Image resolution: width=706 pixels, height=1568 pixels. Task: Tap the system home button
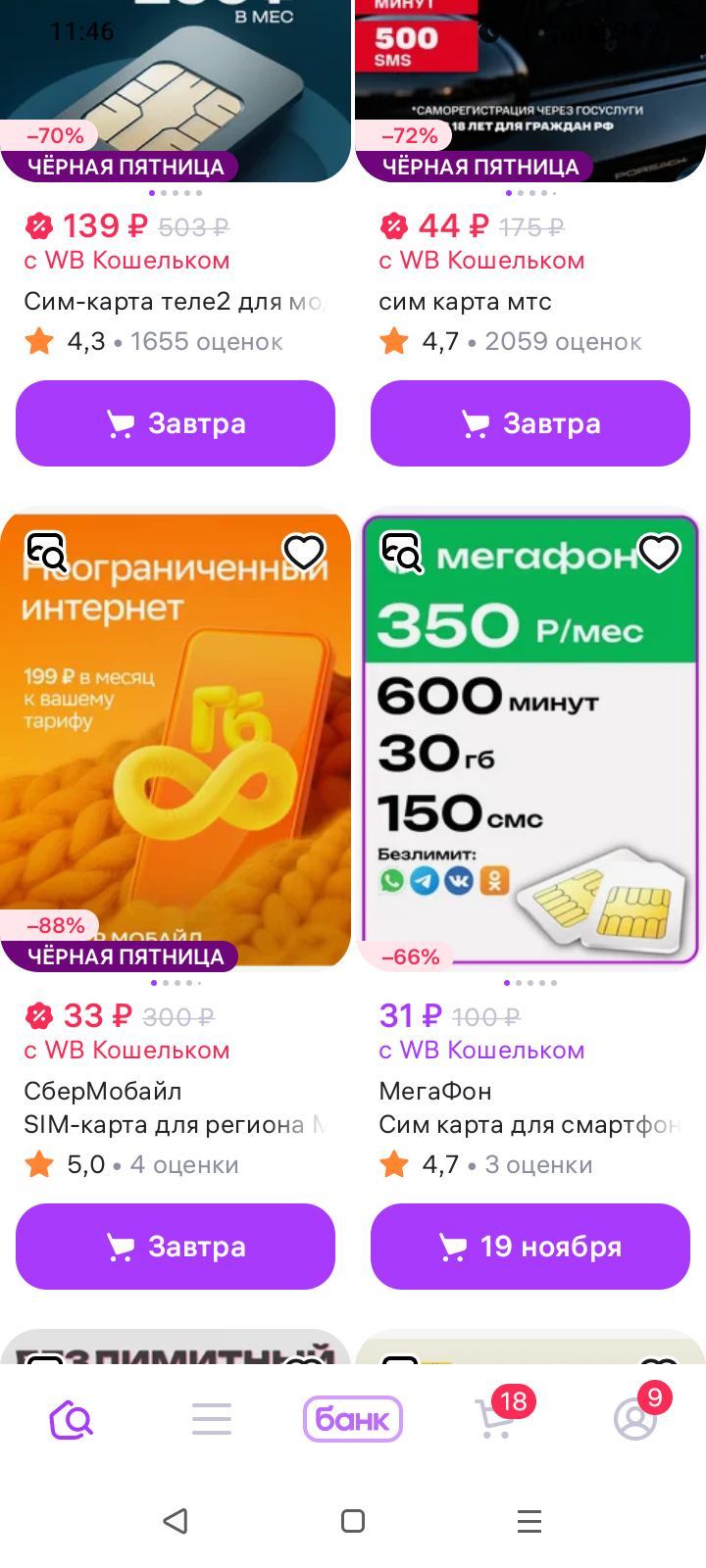click(353, 1521)
